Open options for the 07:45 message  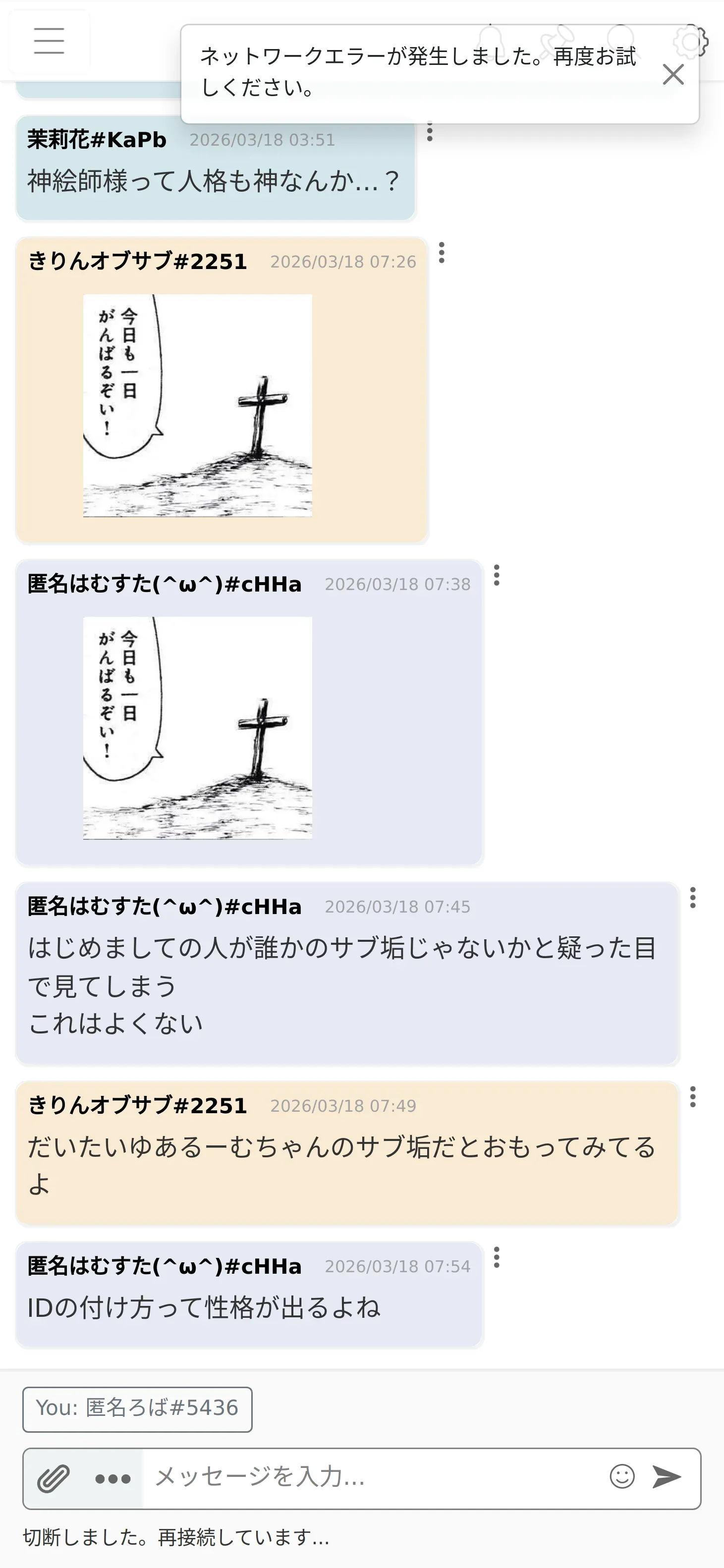[x=692, y=898]
